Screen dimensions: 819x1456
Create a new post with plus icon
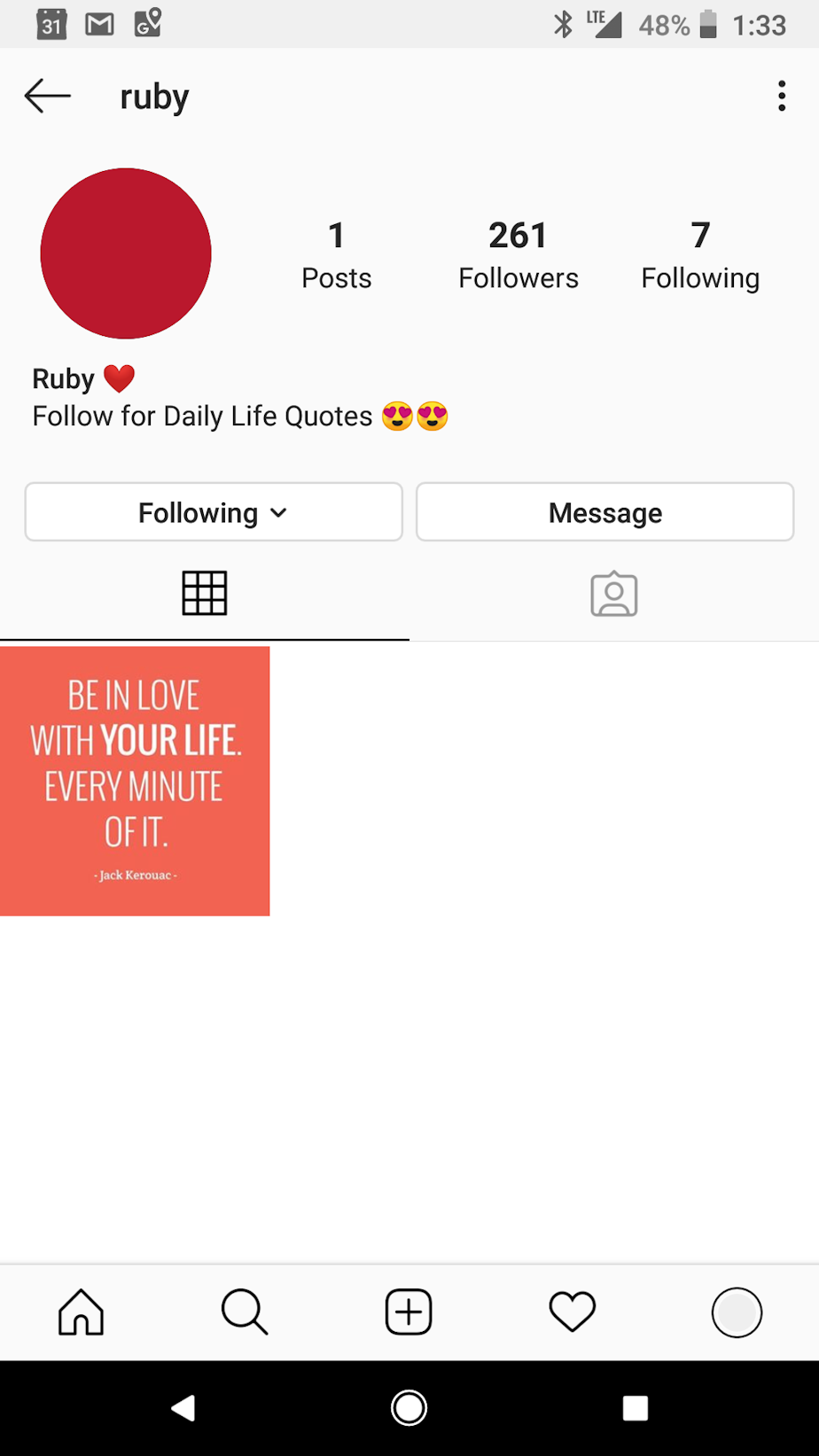[x=409, y=1312]
